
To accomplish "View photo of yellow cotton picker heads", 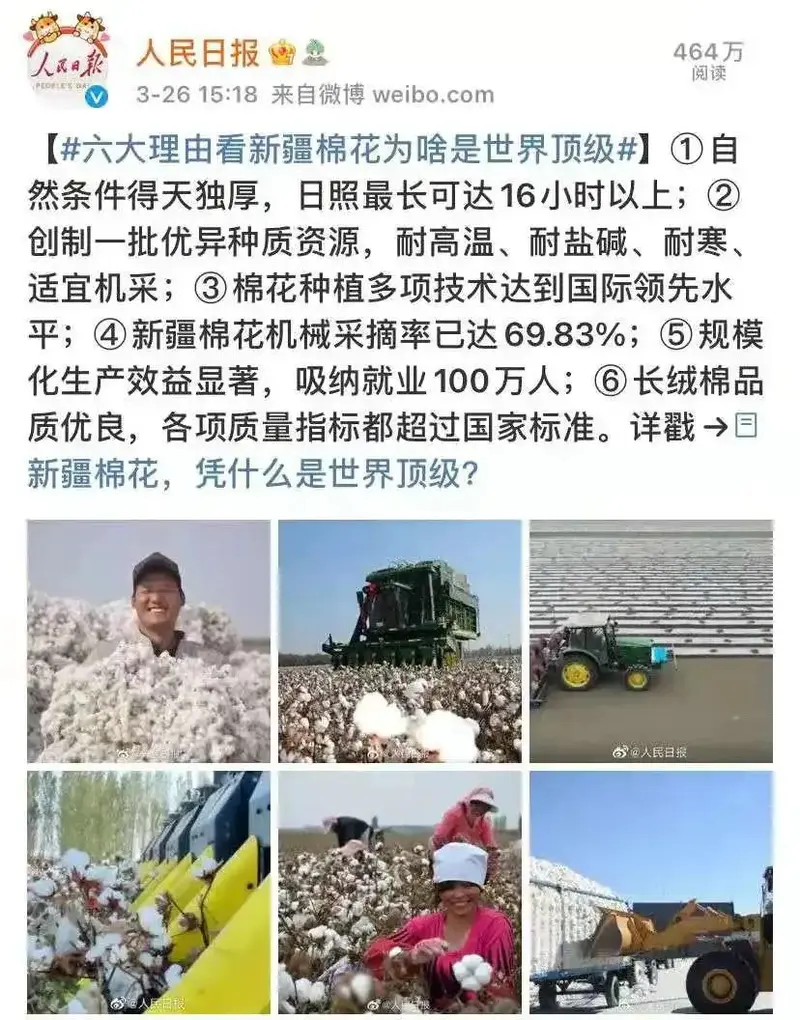I will (149, 891).
